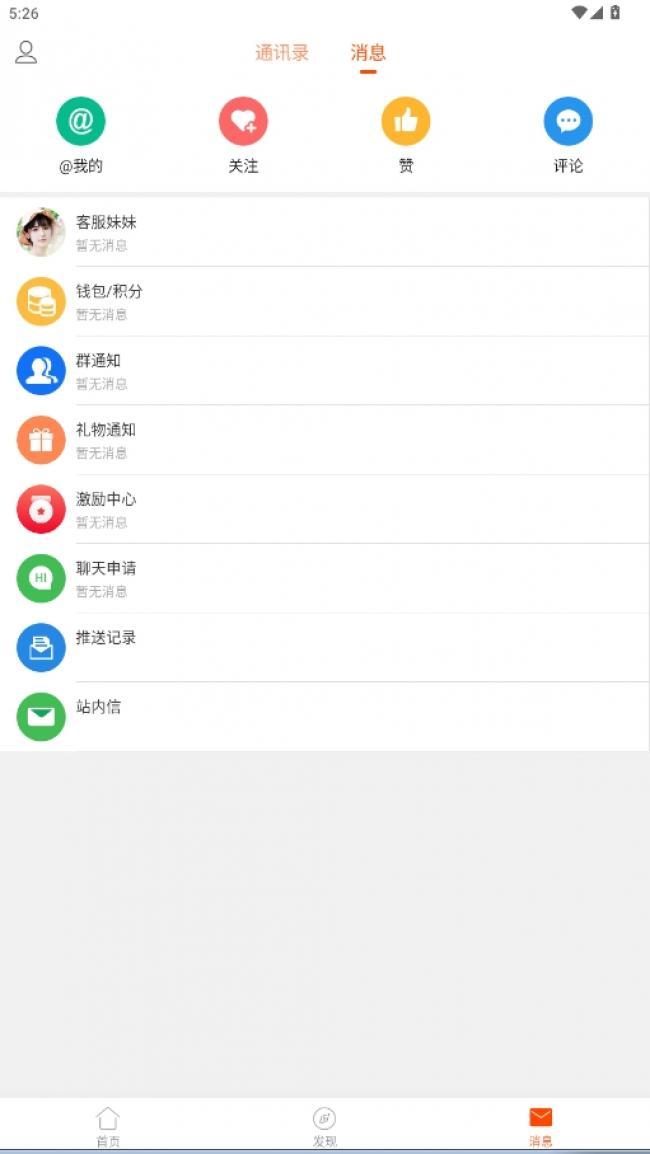Go to 首页 in bottom navigation
Screen dimensions: 650x1154
(x=107, y=1126)
